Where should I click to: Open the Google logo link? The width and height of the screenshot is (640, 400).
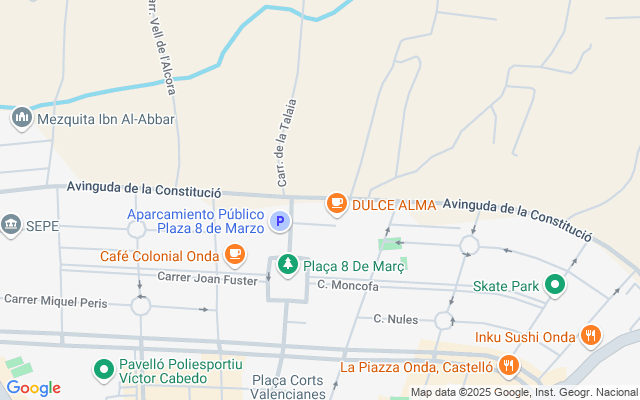(33, 388)
